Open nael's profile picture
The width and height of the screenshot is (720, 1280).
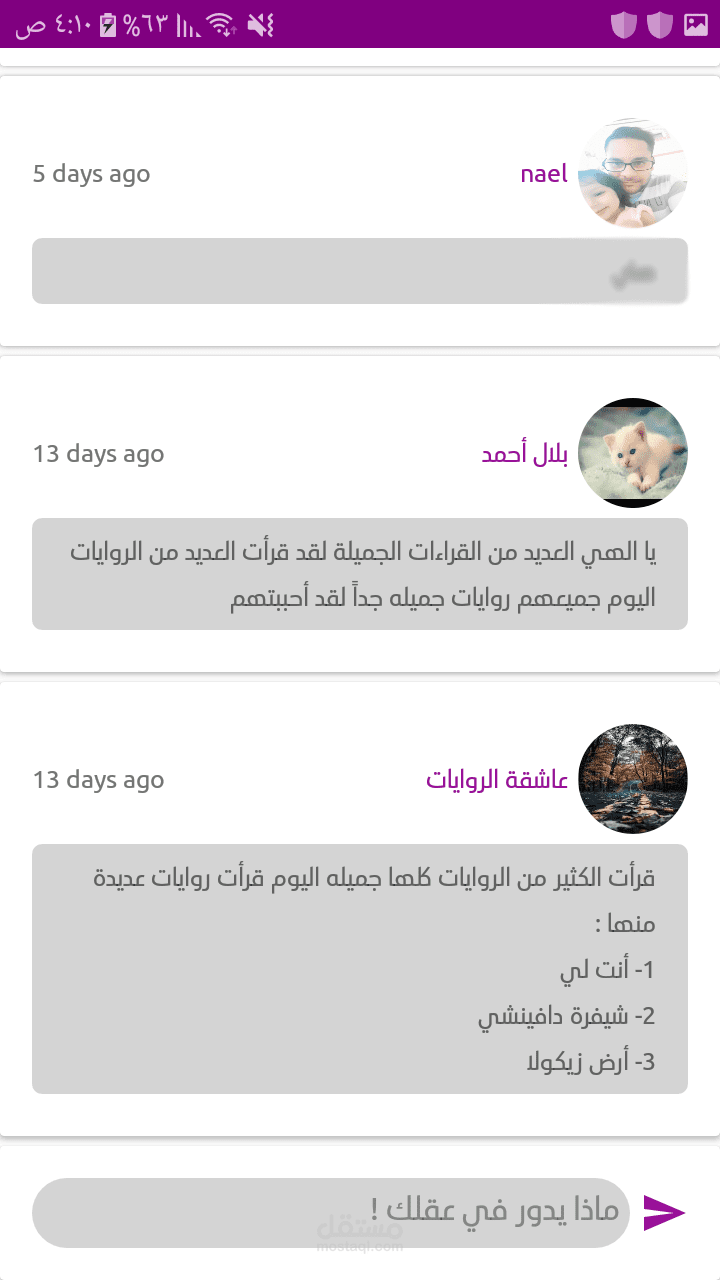pyautogui.click(x=632, y=173)
